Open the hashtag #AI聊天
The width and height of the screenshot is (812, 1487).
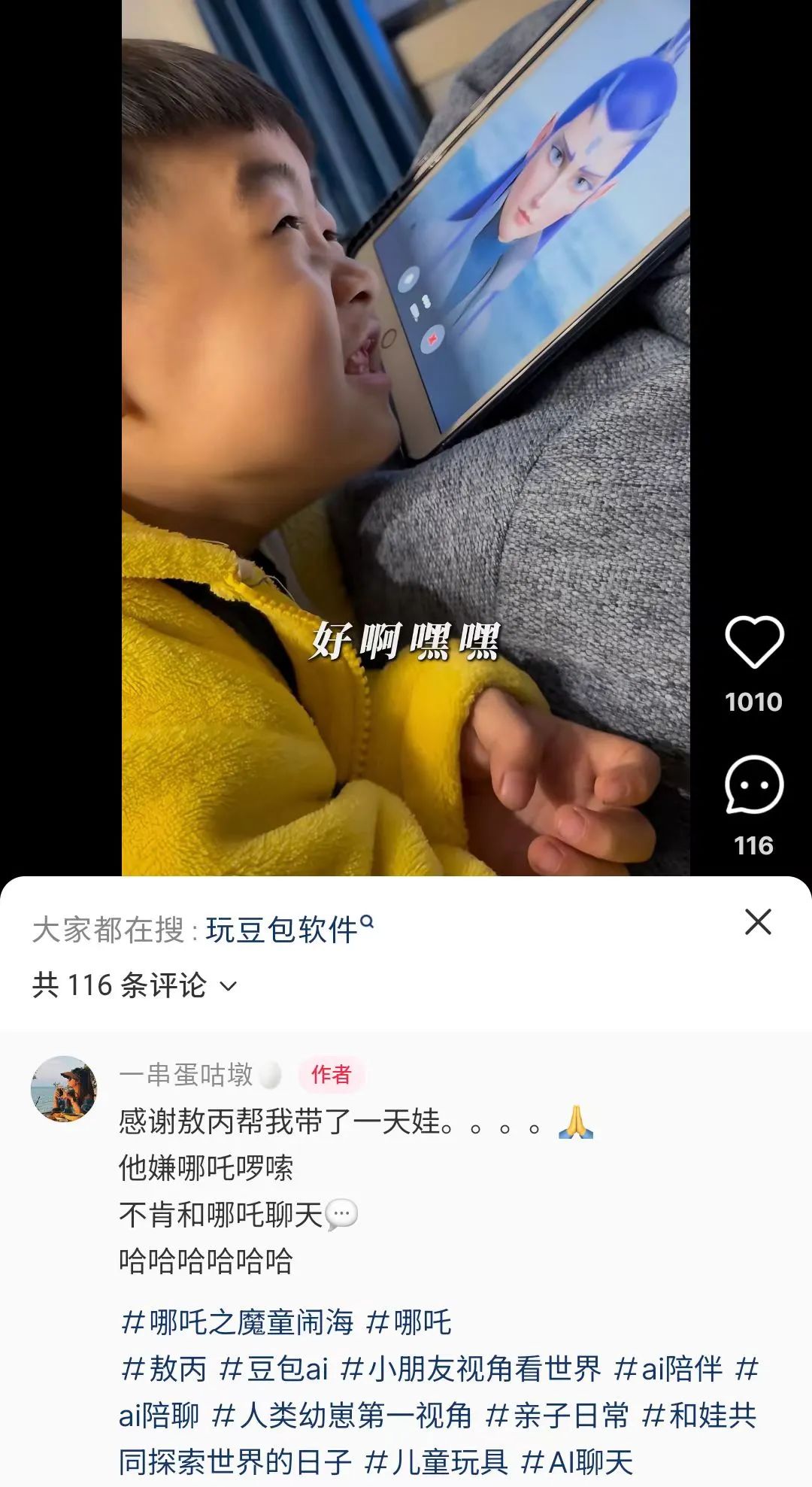point(577,1461)
